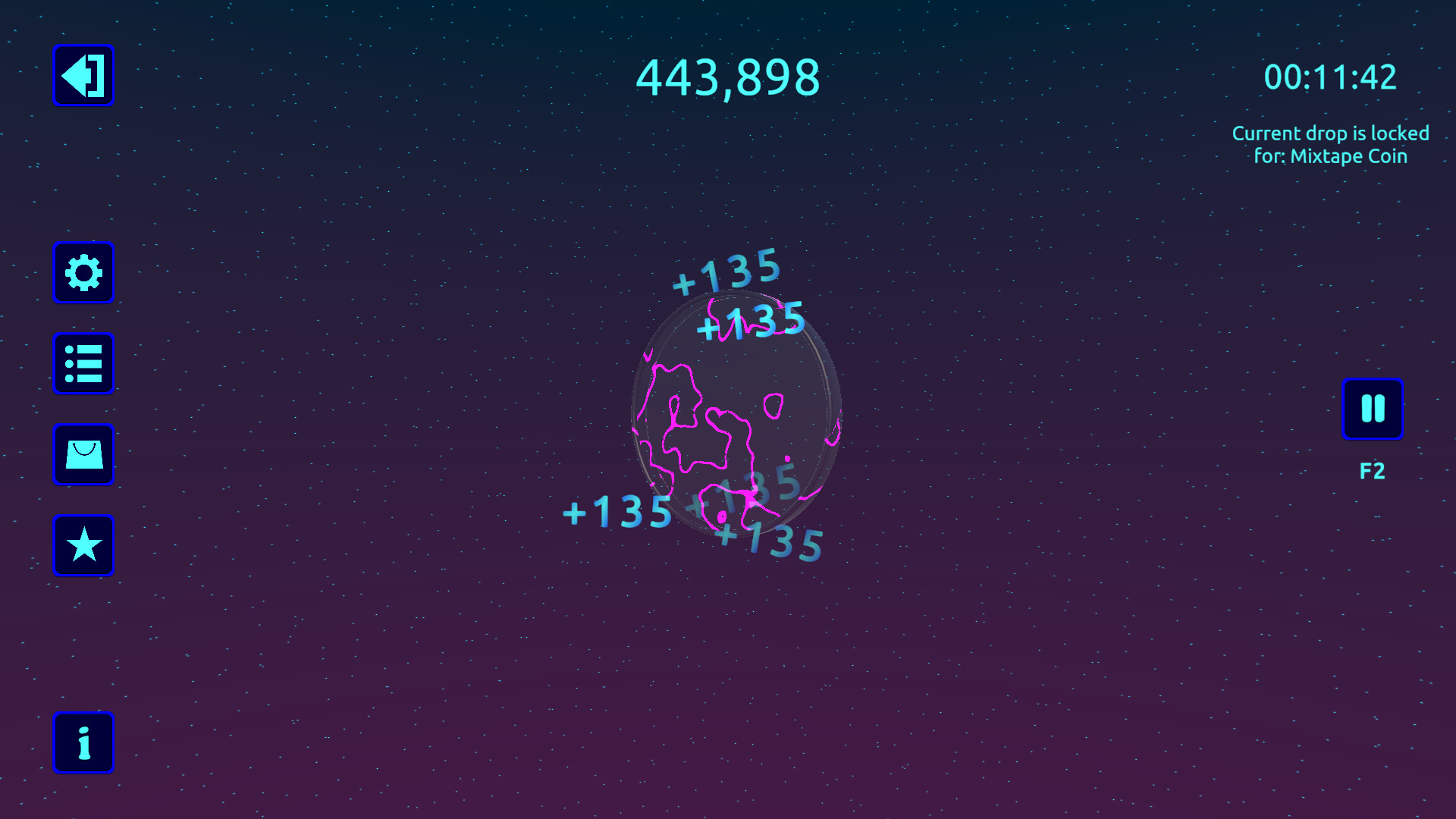This screenshot has width=1456, height=819.
Task: Pause the game
Action: point(1373,409)
